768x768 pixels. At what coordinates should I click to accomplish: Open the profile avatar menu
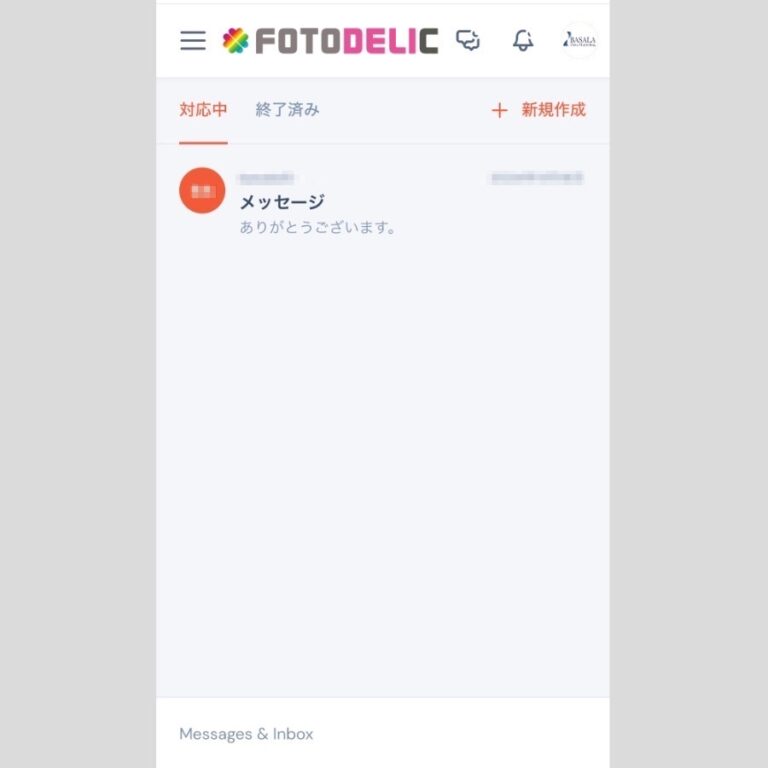pyautogui.click(x=580, y=41)
